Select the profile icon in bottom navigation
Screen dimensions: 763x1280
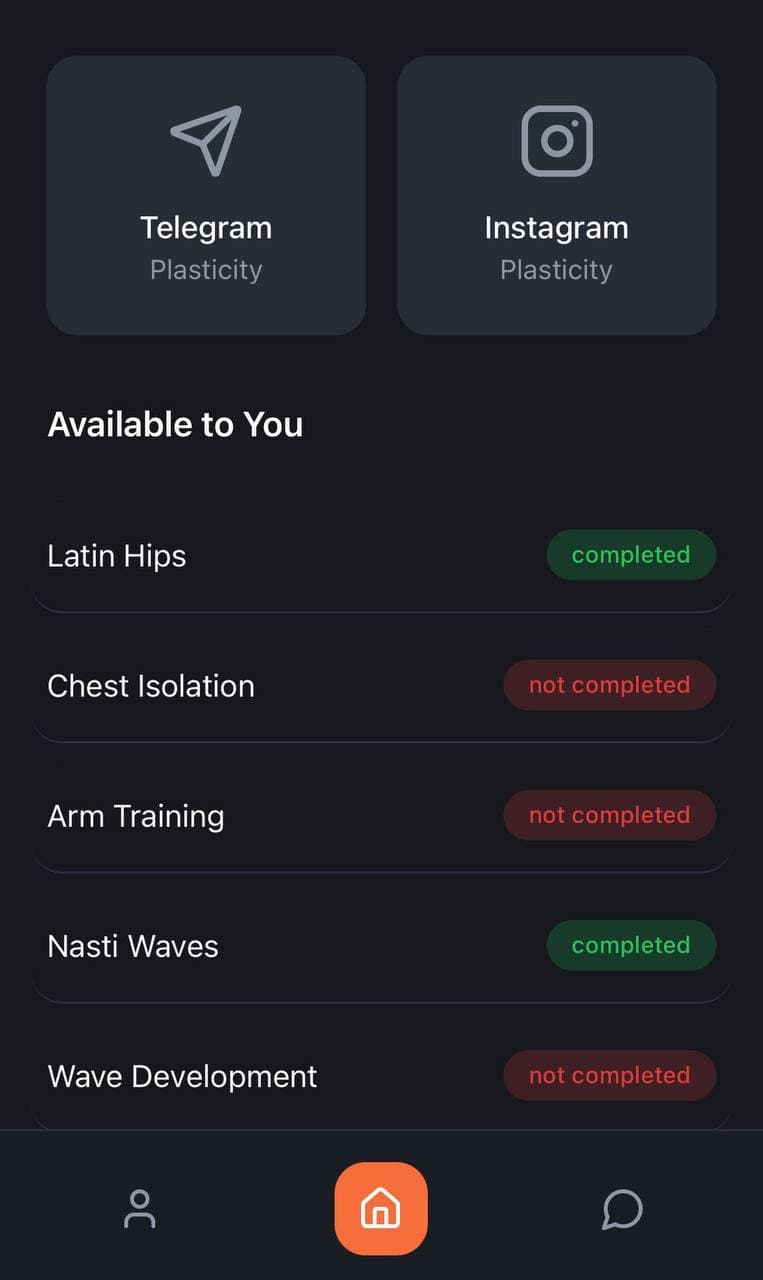[140, 1209]
